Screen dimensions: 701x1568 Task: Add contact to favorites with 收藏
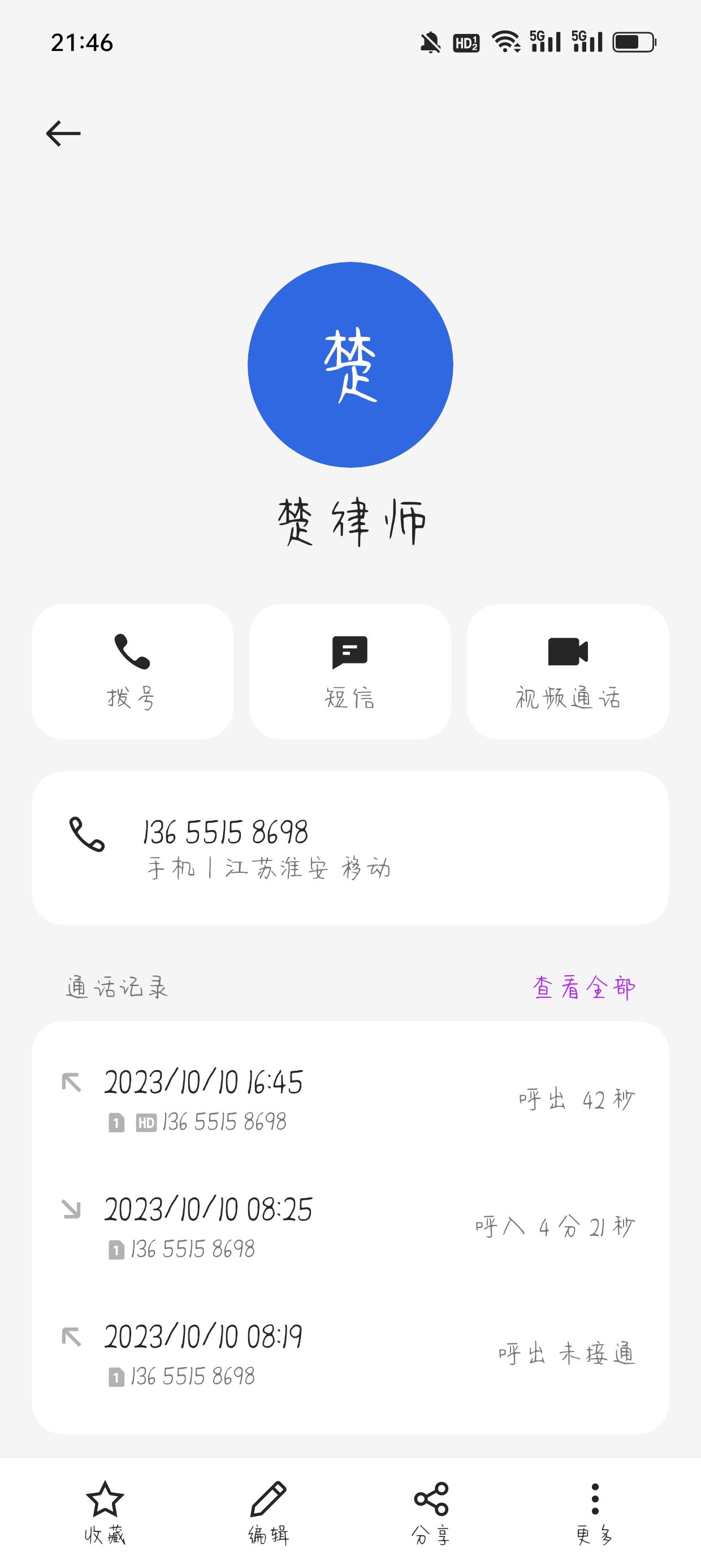[105, 1513]
